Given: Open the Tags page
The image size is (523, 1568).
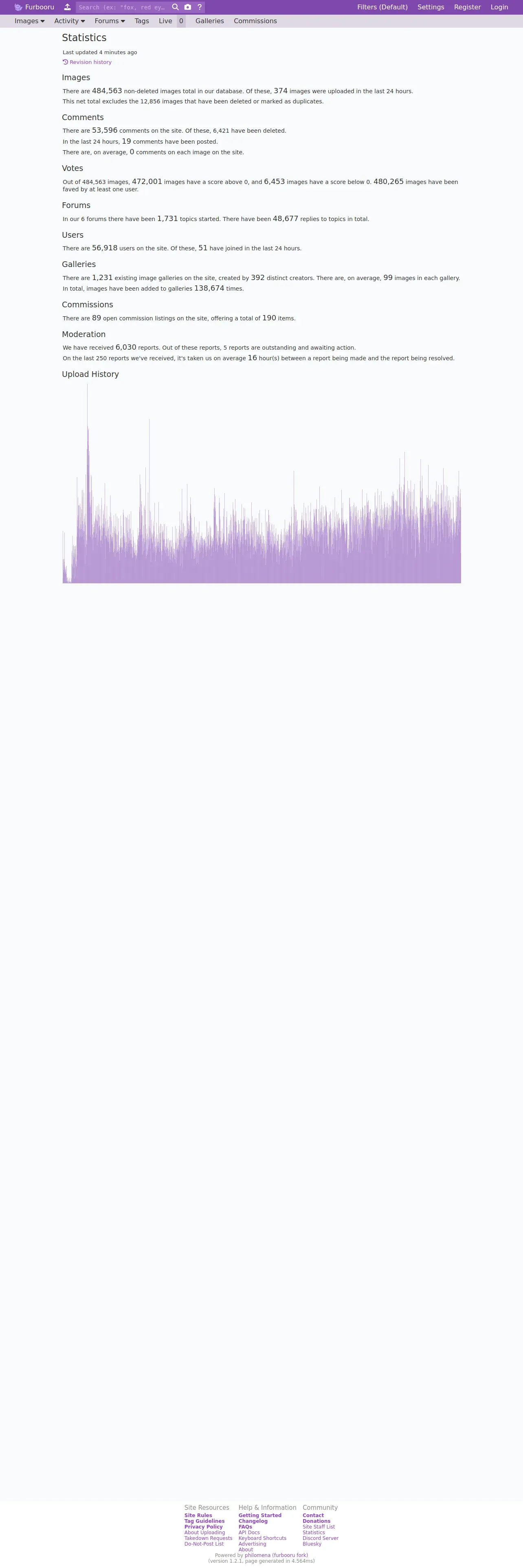Looking at the screenshot, I should point(142,21).
